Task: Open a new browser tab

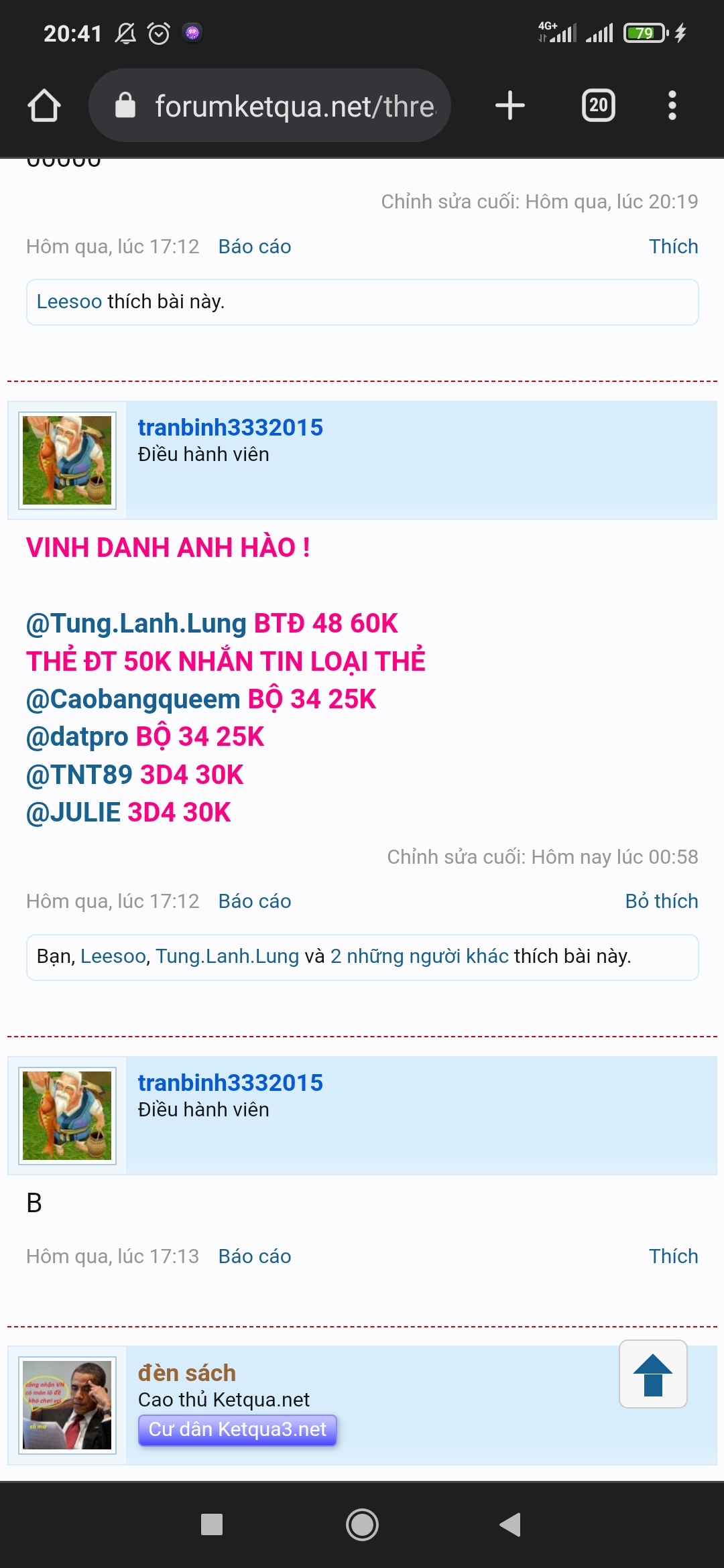Action: pos(510,105)
